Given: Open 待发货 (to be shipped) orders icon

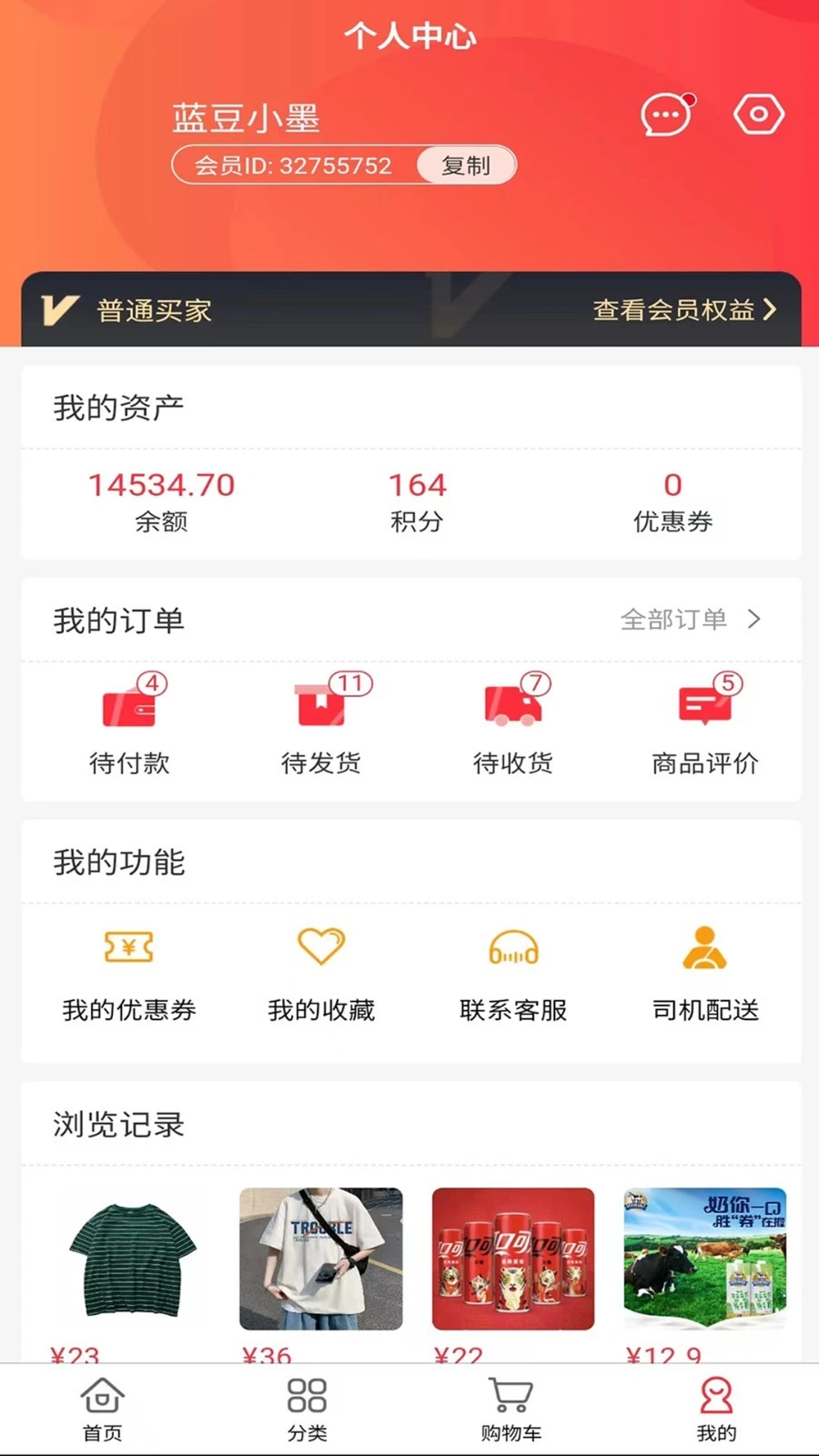Looking at the screenshot, I should click(320, 719).
